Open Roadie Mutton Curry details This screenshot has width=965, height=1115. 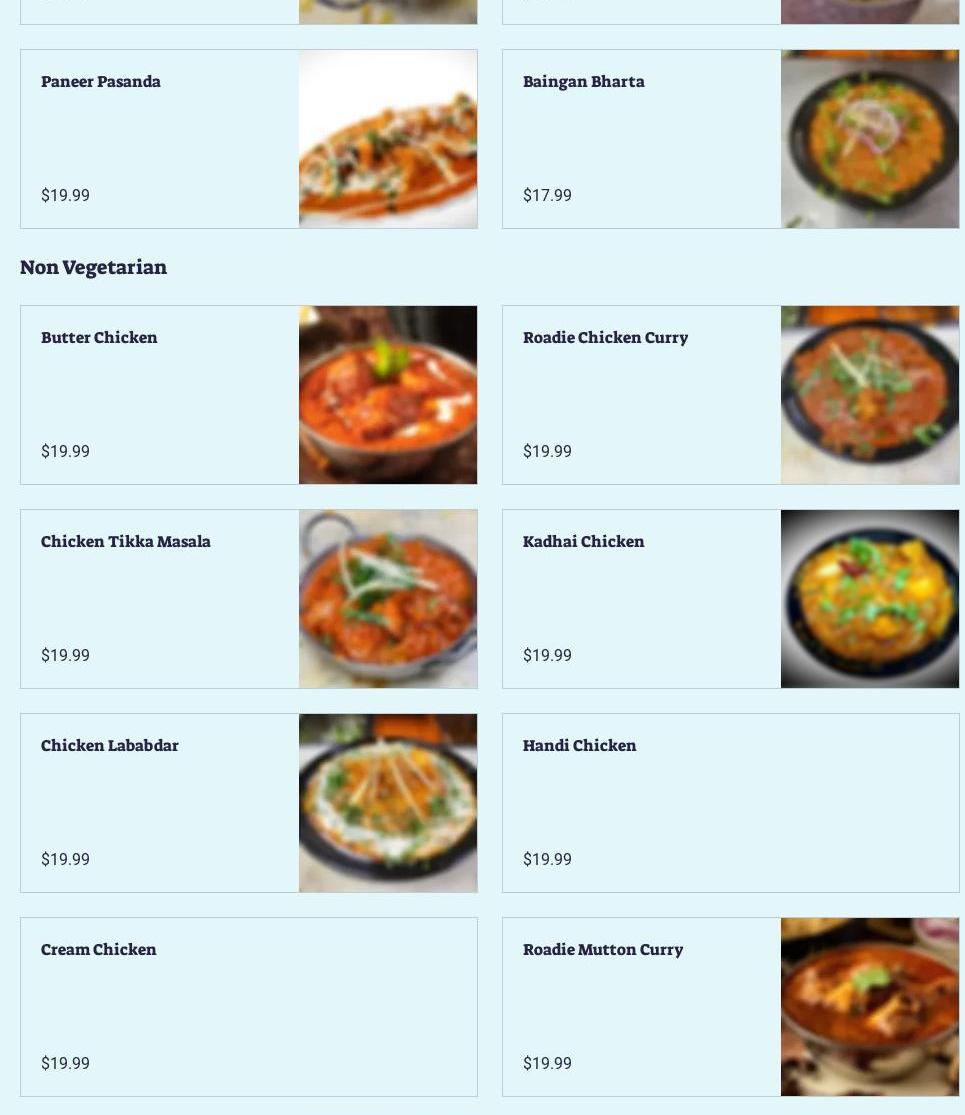730,1007
